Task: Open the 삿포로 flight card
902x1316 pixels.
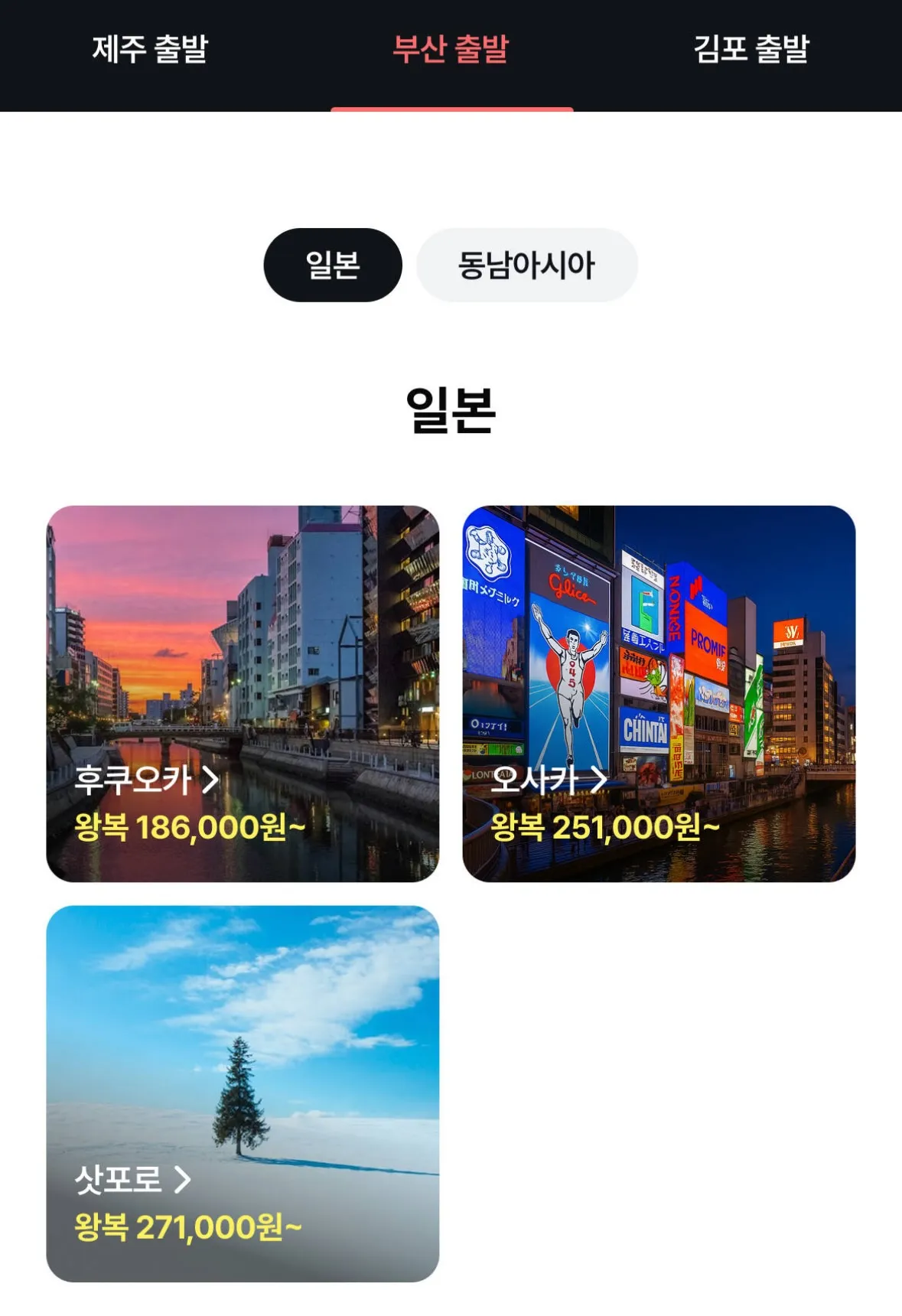Action: [243, 1093]
